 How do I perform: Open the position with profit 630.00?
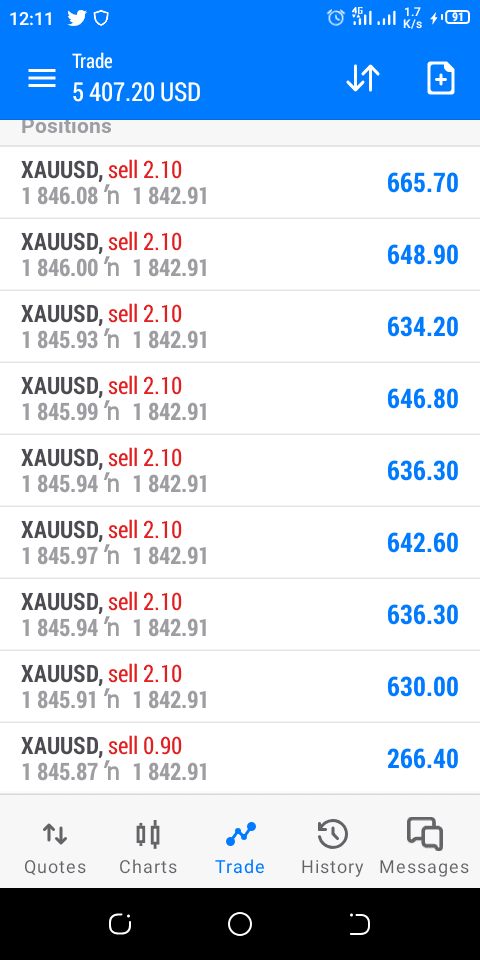240,686
